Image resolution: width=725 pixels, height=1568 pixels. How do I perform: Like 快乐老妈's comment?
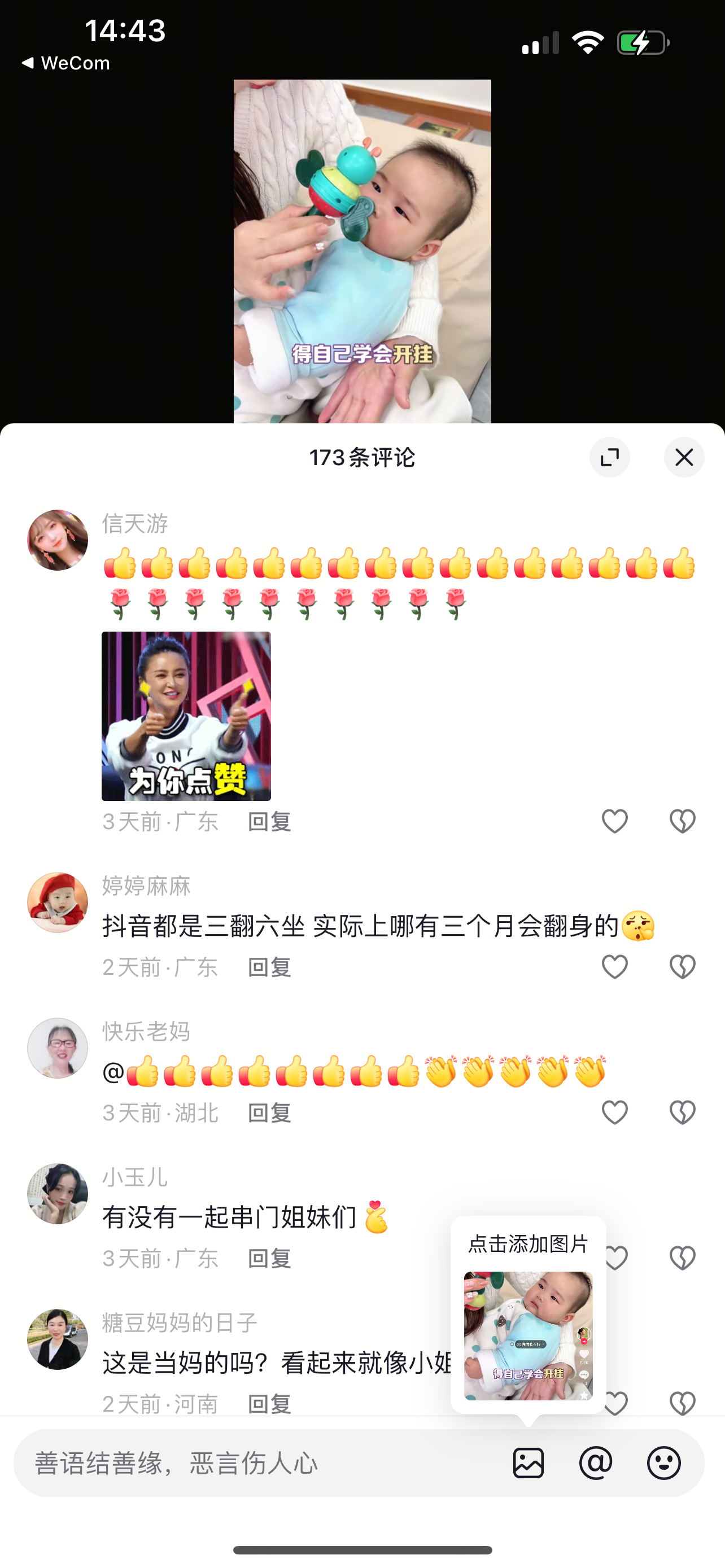[x=615, y=1112]
